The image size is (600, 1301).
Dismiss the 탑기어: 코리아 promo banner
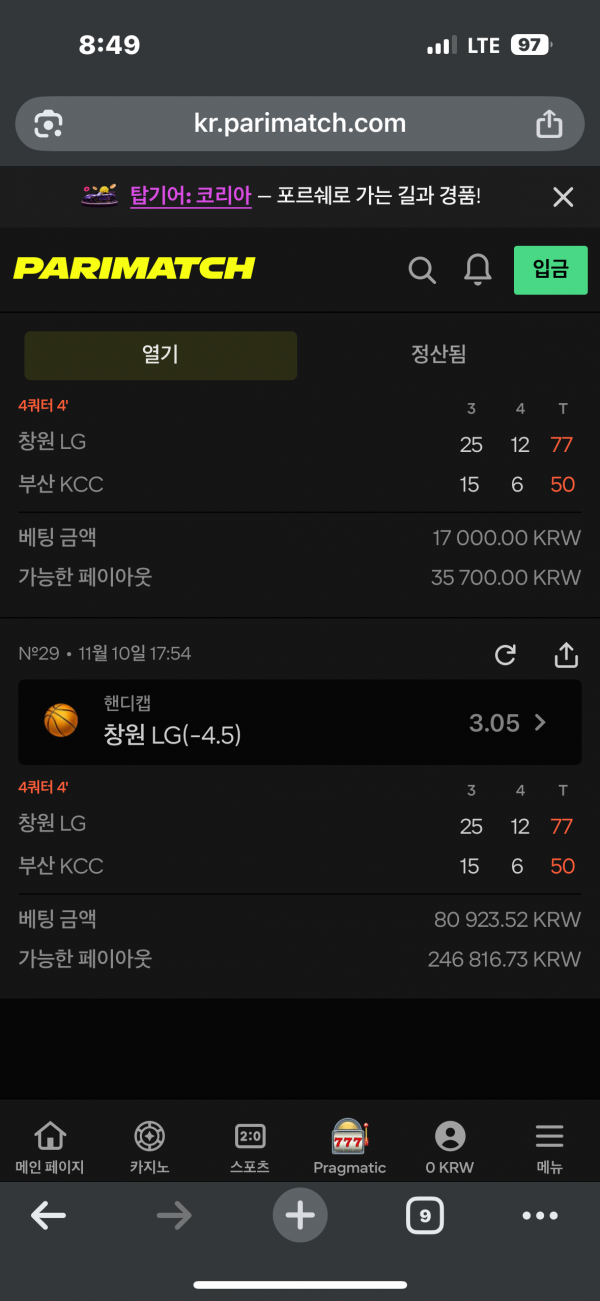(x=563, y=197)
